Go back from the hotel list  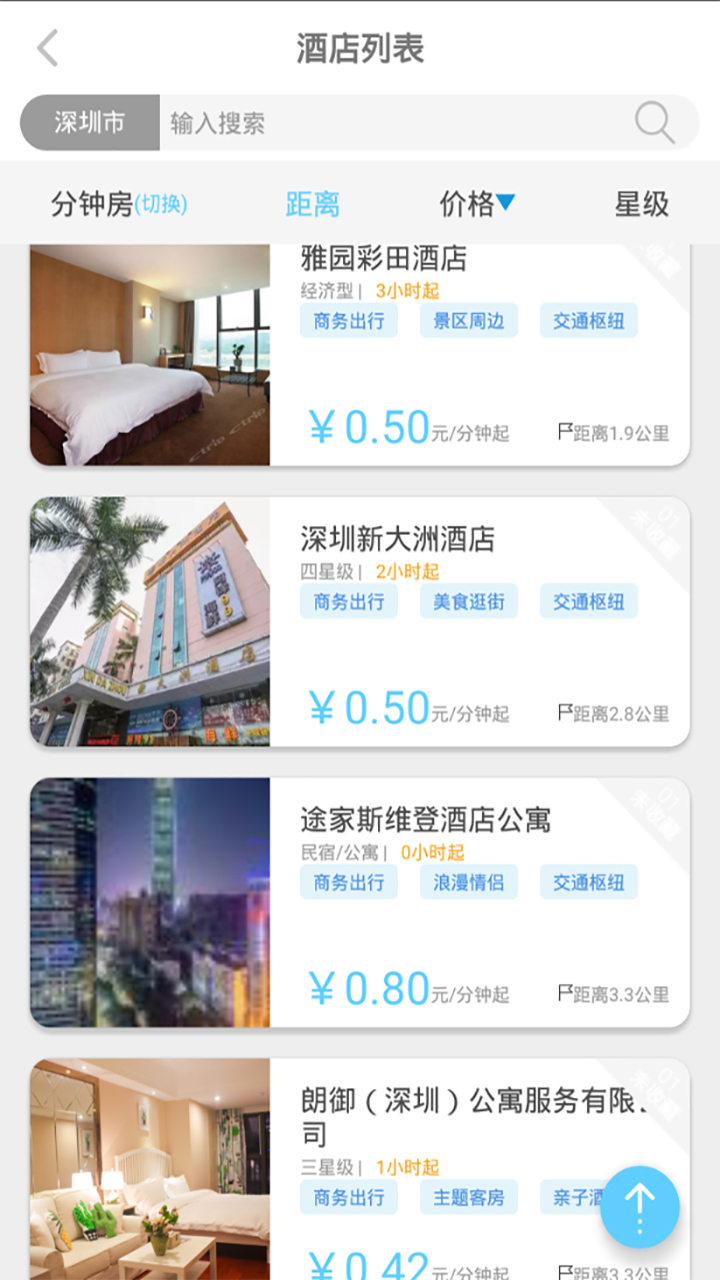click(47, 48)
